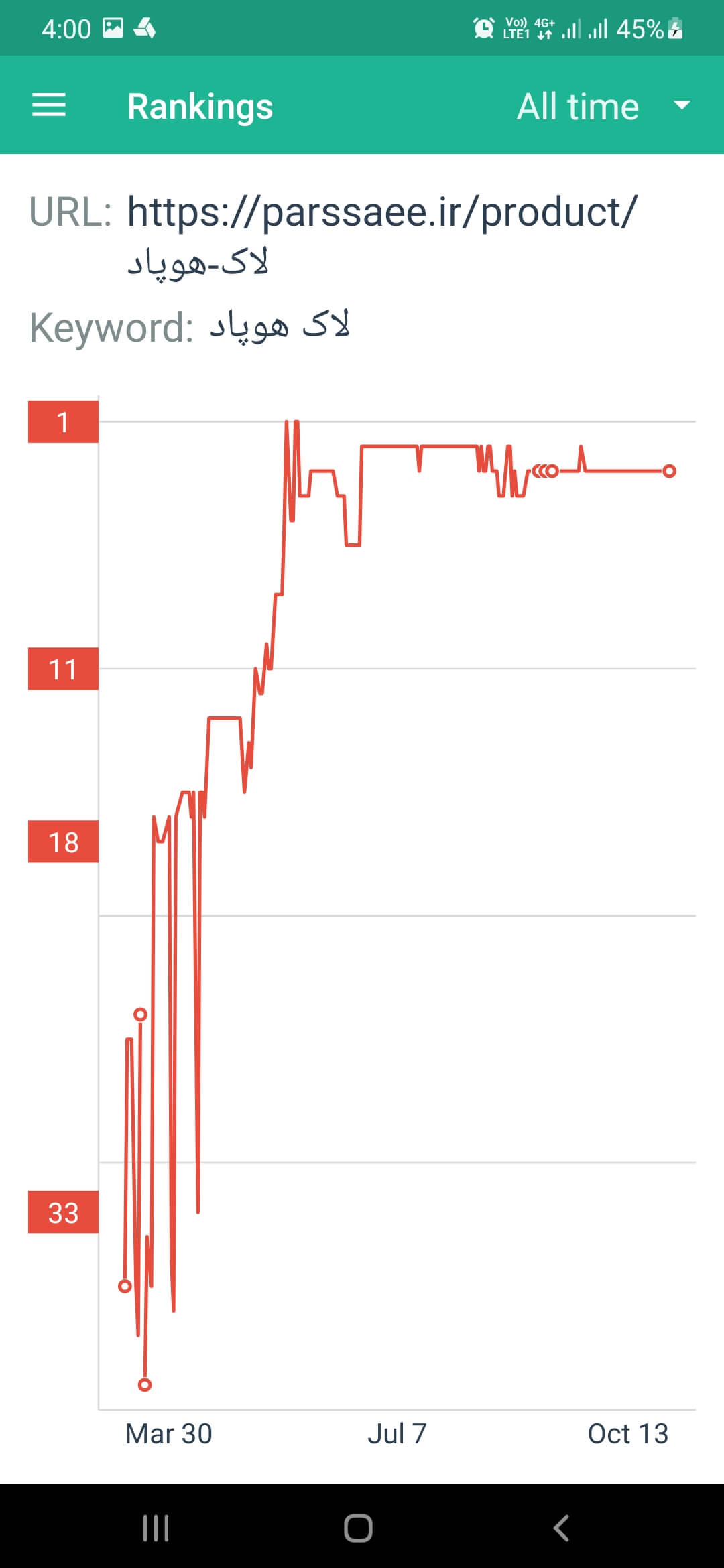Expand the All time range dropdown

click(603, 106)
